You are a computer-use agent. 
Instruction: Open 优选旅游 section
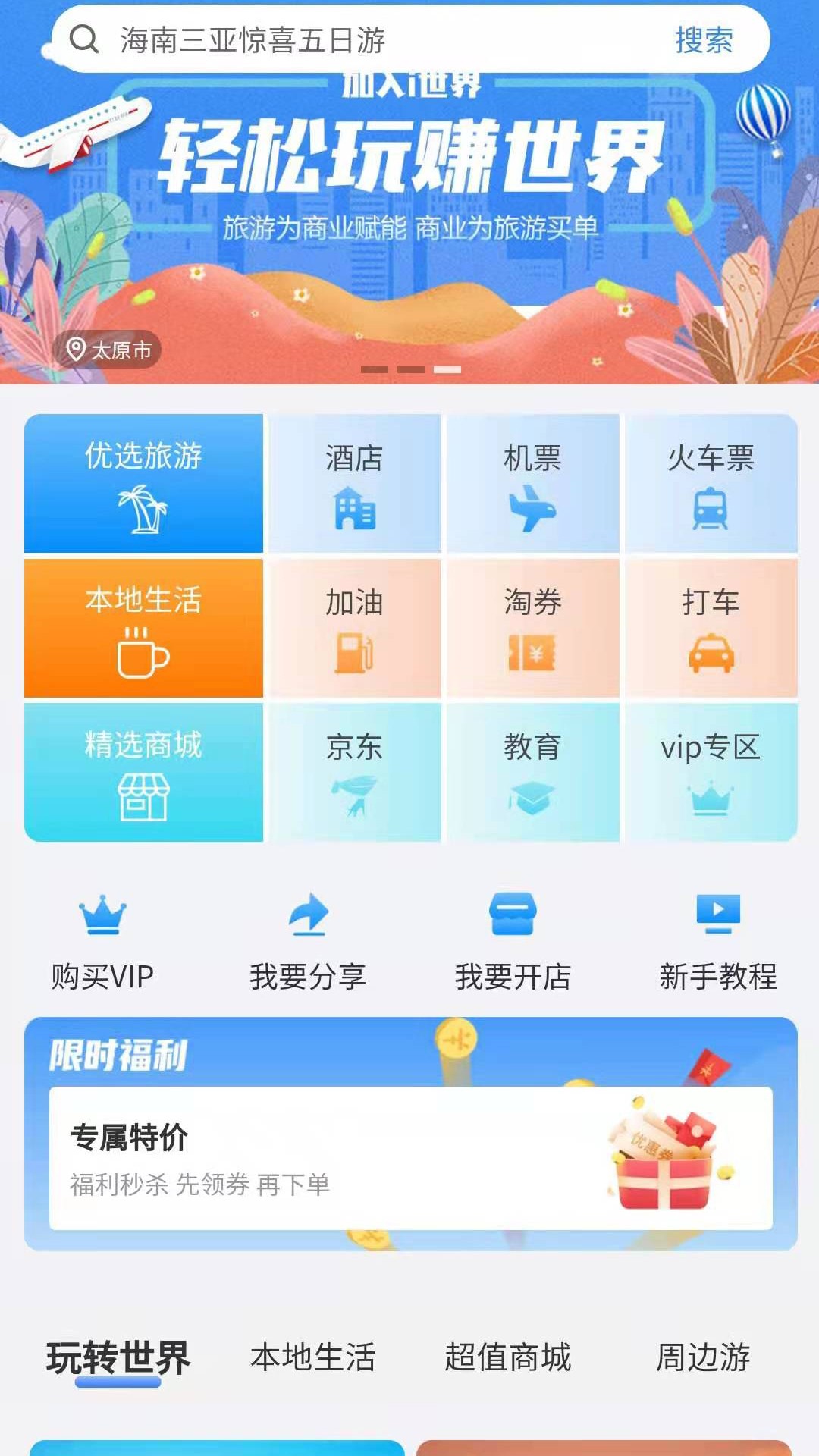click(x=143, y=483)
